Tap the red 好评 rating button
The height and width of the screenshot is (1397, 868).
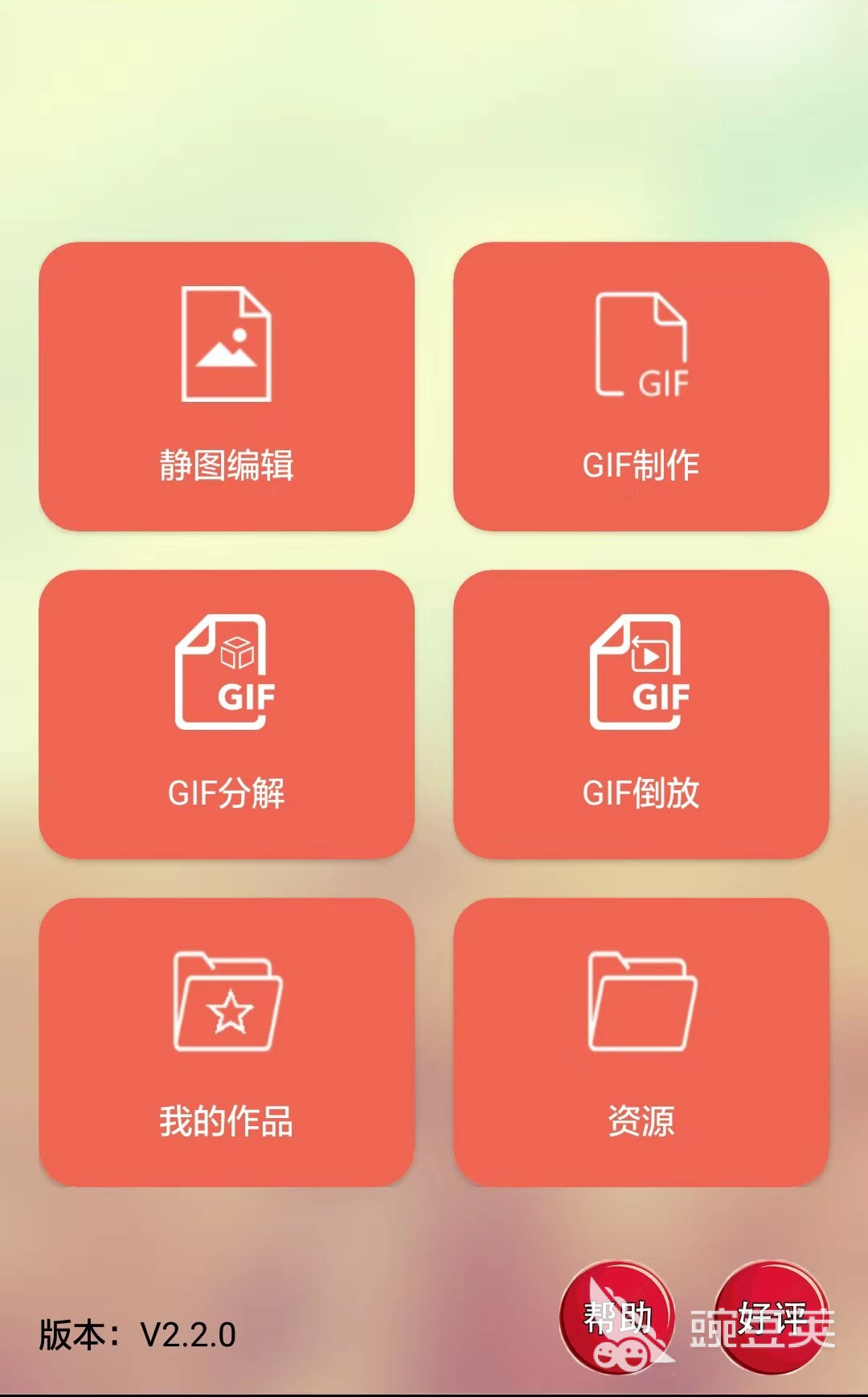pos(772,1317)
